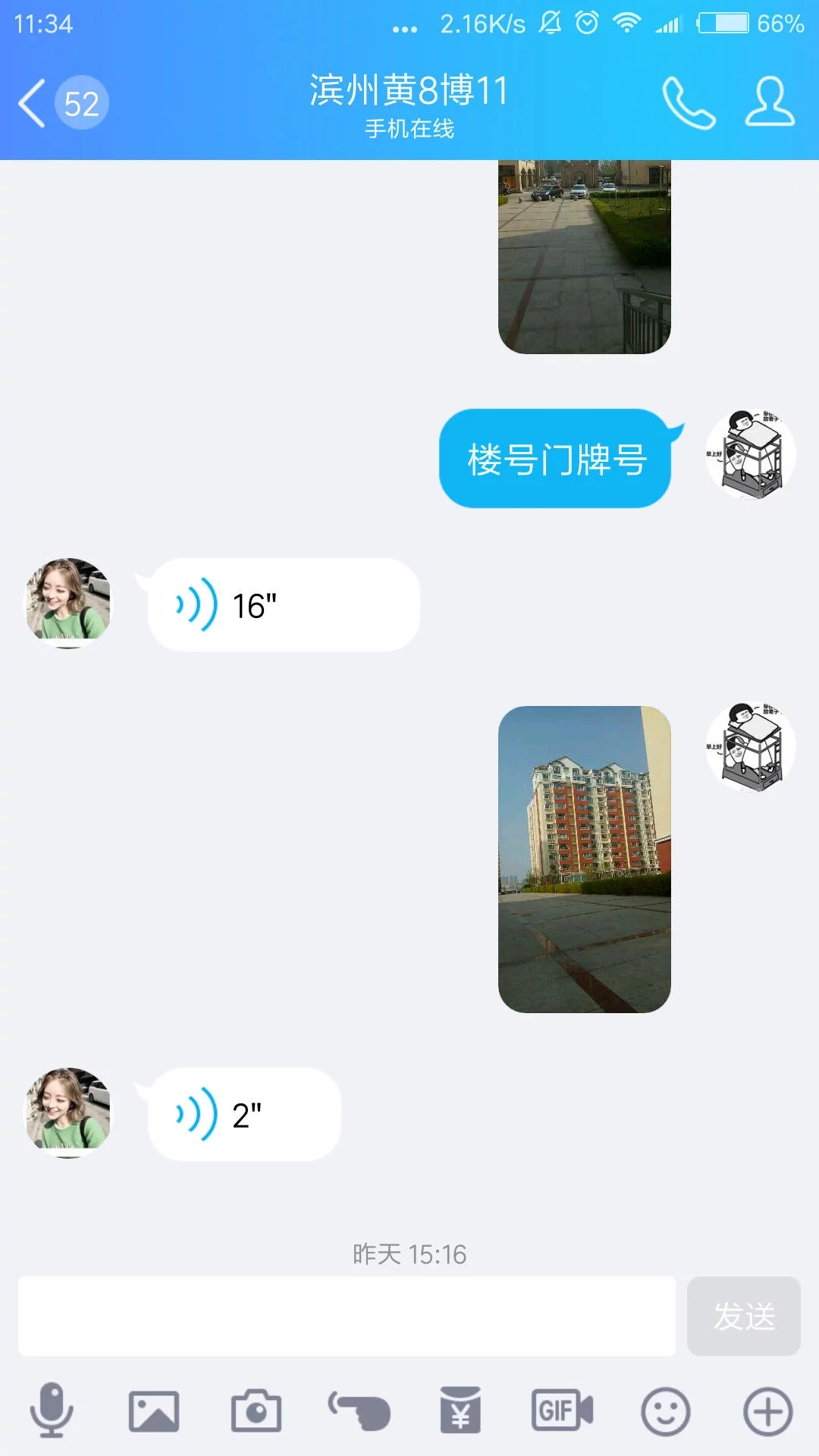Play the 16-second voice message
This screenshot has width=819, height=1456.
pos(284,603)
